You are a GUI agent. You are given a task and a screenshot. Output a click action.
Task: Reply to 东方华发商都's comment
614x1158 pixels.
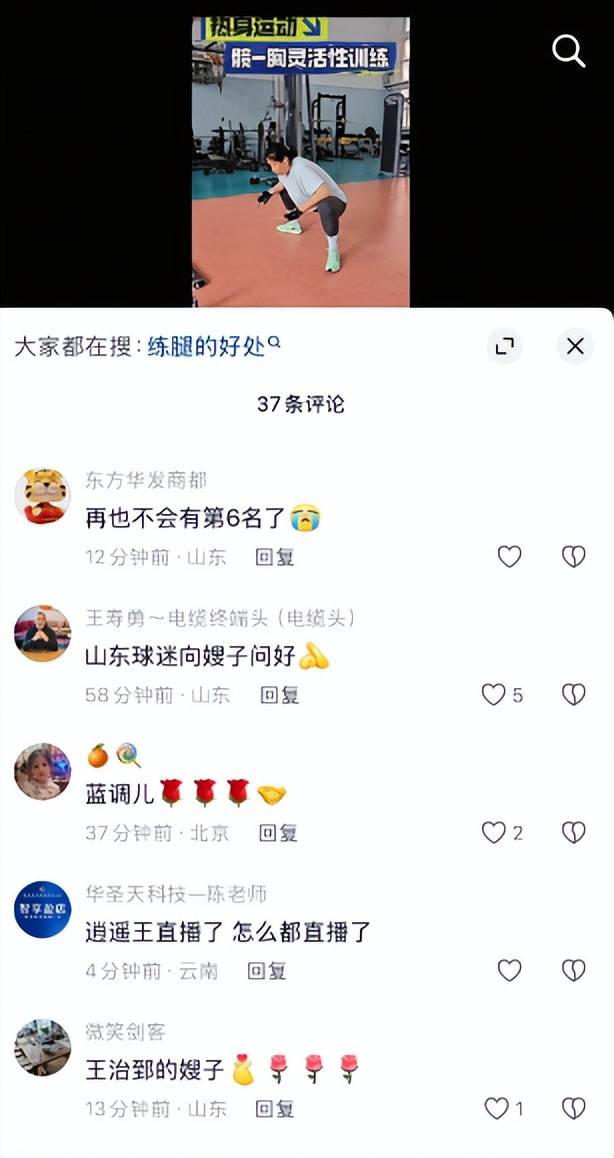pos(275,557)
